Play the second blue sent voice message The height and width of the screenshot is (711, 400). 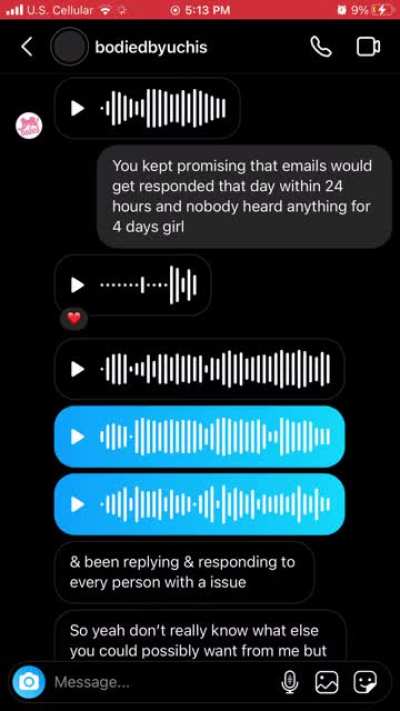click(78, 504)
